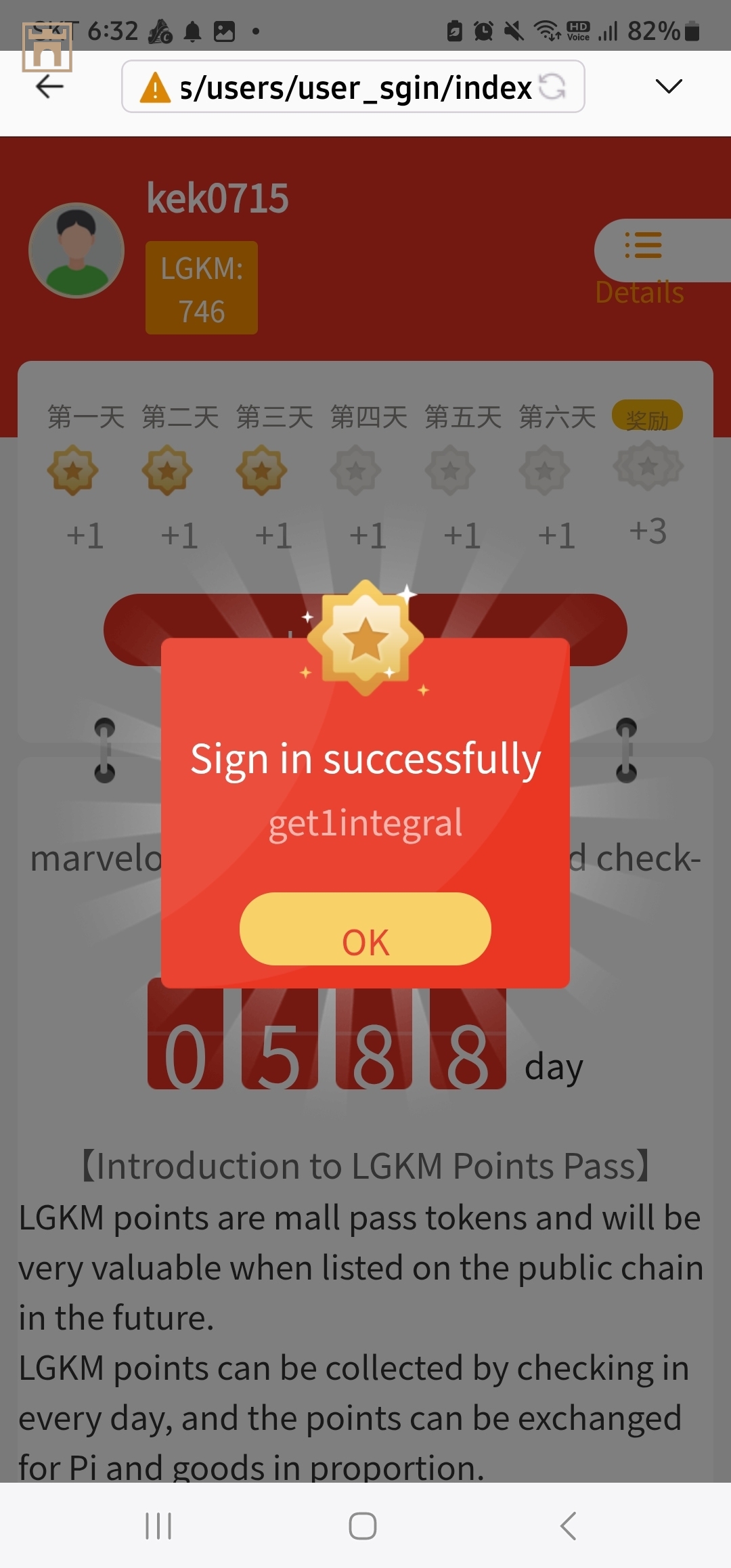The height and width of the screenshot is (1568, 731).
Task: Go to the phone's home screen
Action: 363,1526
